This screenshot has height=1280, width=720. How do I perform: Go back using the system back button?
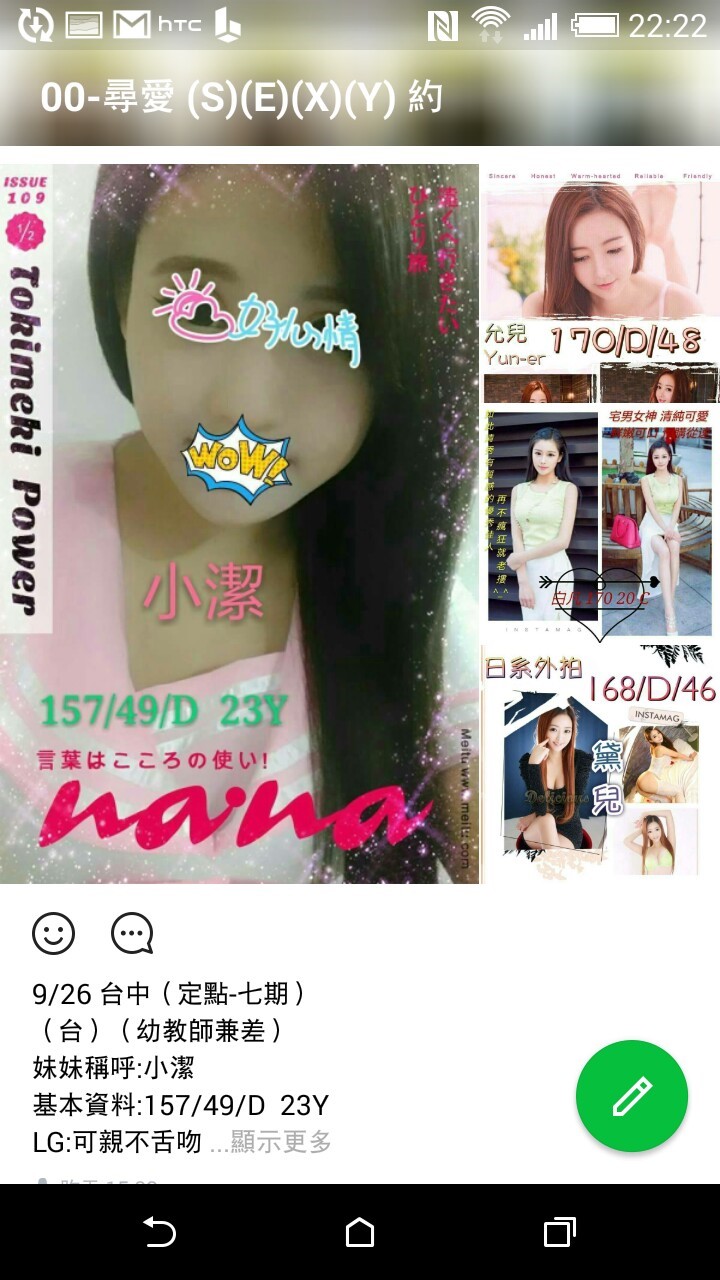pos(160,1232)
